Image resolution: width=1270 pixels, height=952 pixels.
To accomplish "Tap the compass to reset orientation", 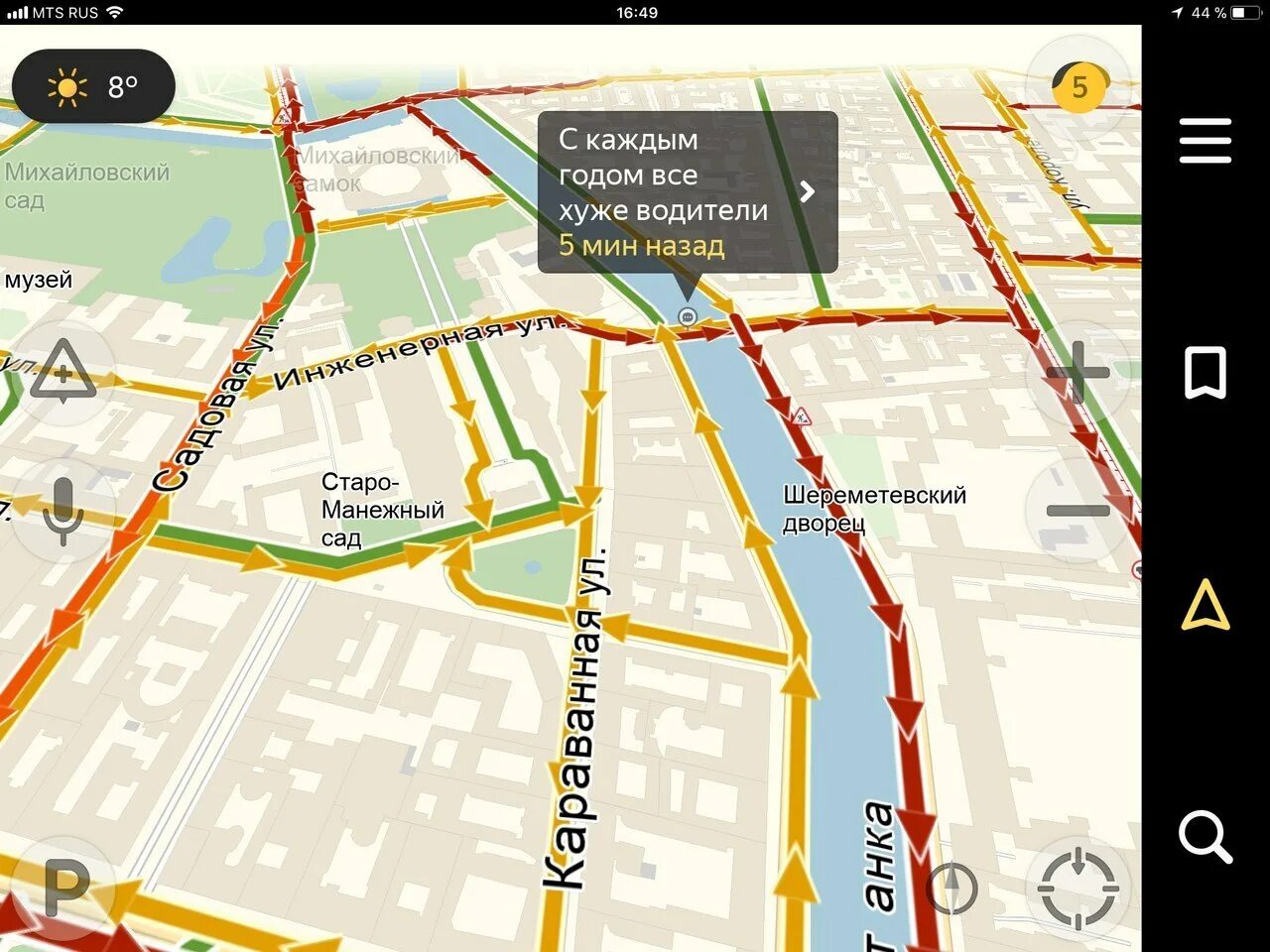I will [x=952, y=888].
